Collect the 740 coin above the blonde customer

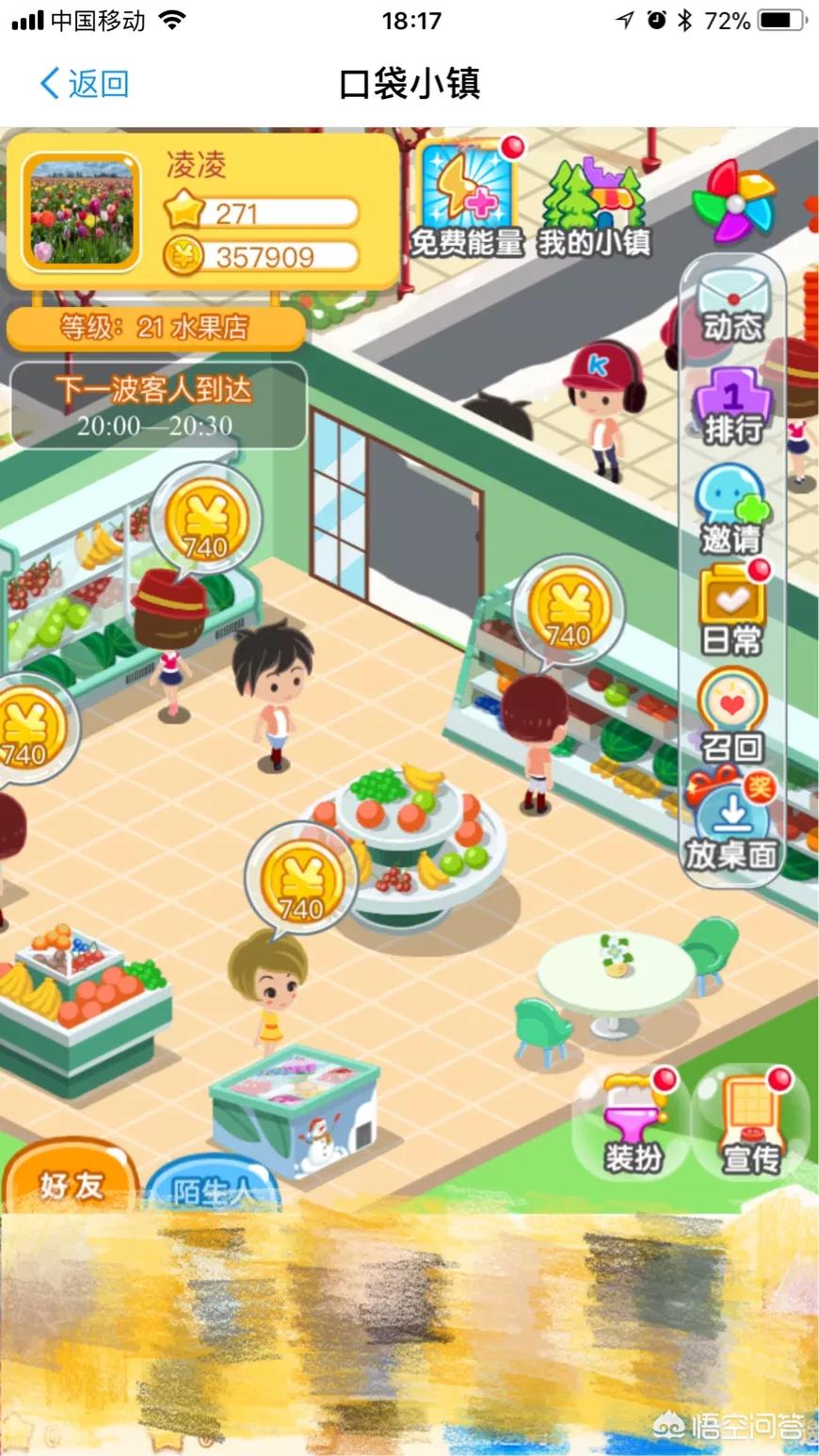pyautogui.click(x=300, y=881)
